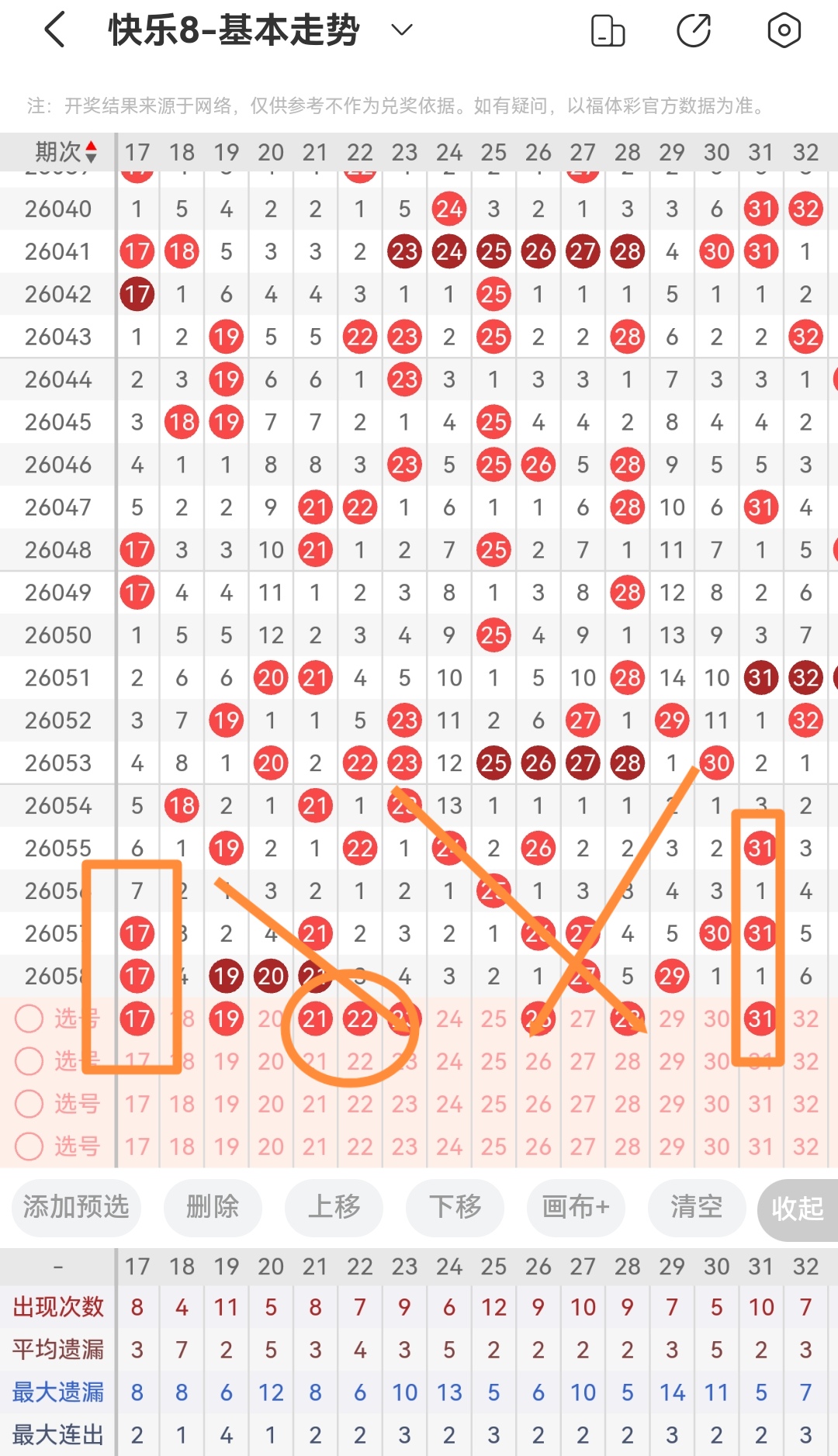The height and width of the screenshot is (1456, 838).
Task: Open the settings hexagon icon
Action: pyautogui.click(x=784, y=31)
